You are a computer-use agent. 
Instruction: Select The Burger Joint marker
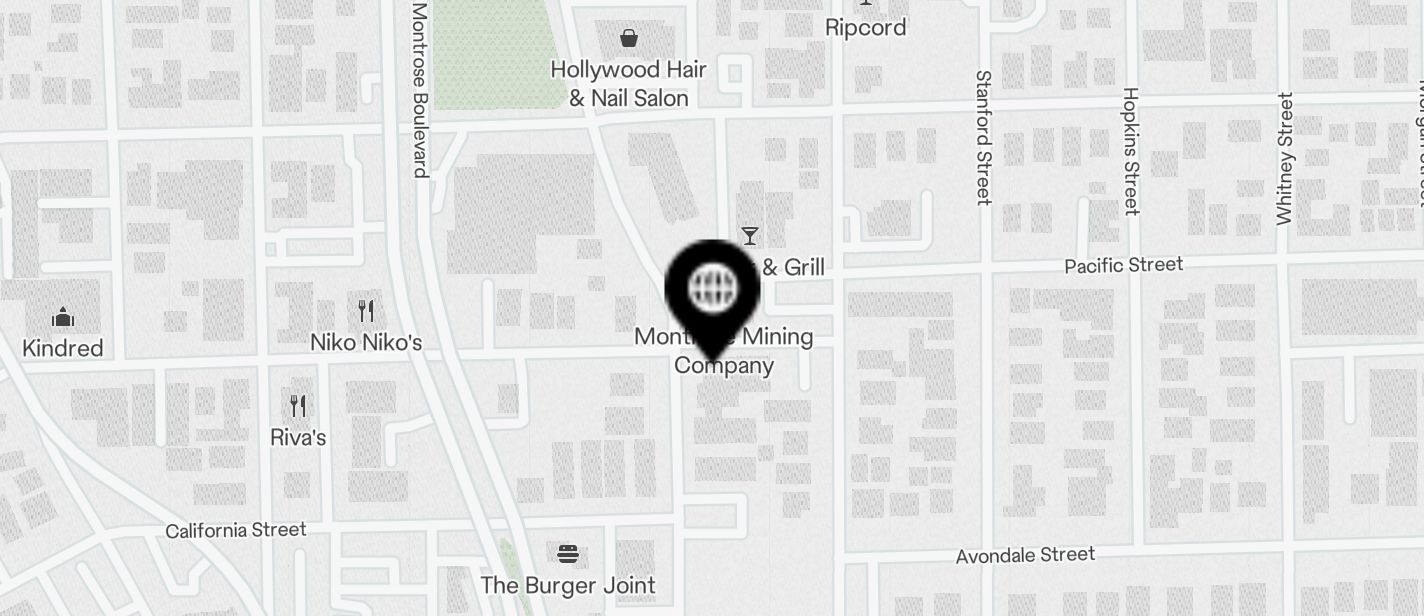568,553
